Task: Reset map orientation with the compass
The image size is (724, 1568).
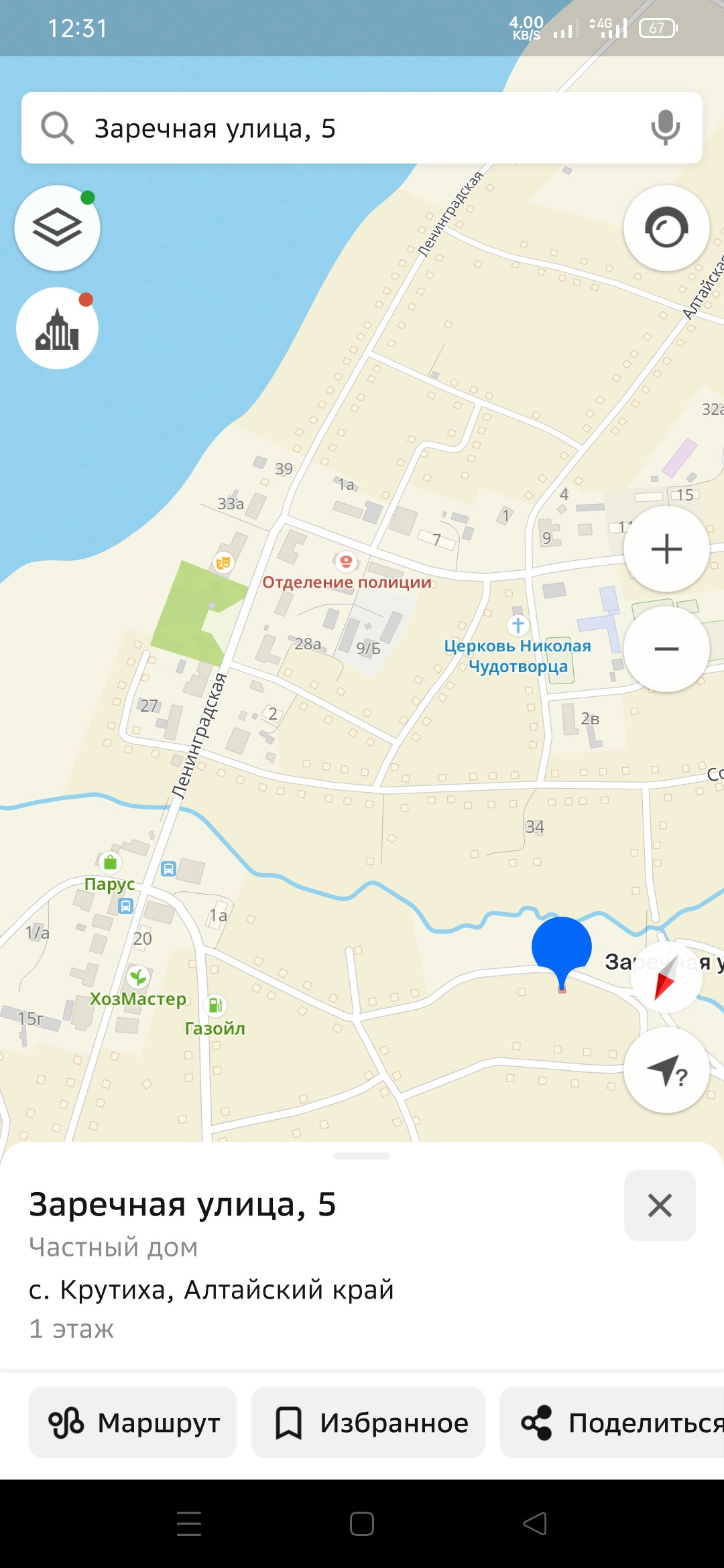Action: [666, 977]
